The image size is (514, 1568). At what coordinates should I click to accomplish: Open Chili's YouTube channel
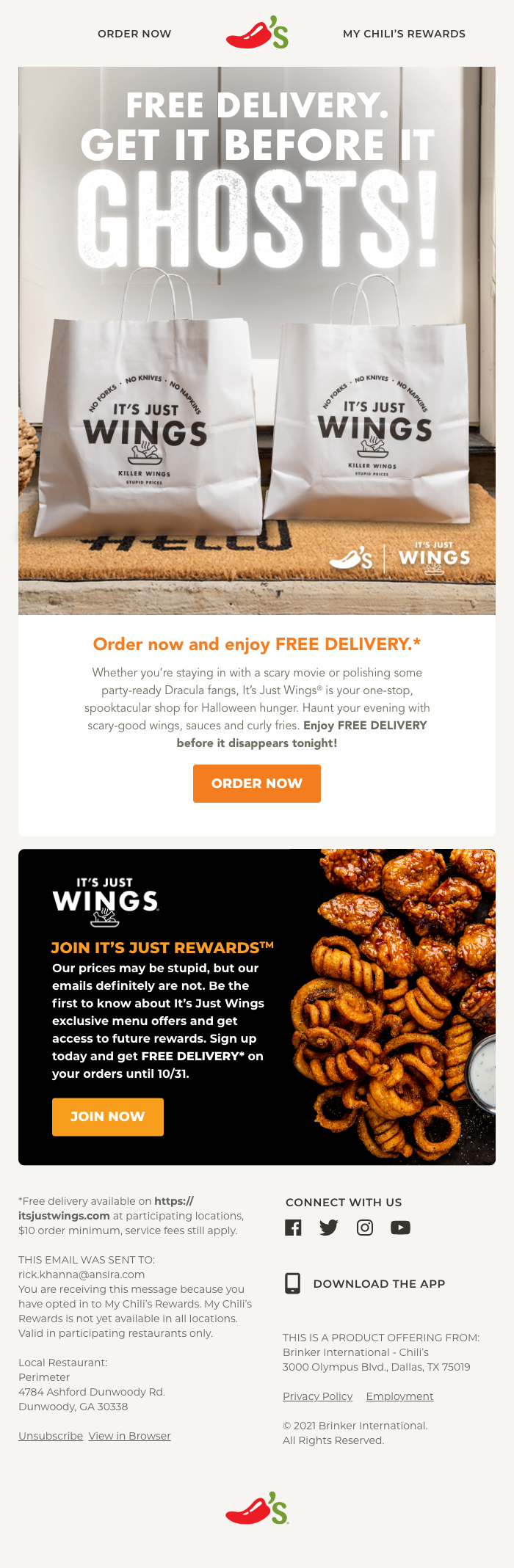pos(400,1228)
